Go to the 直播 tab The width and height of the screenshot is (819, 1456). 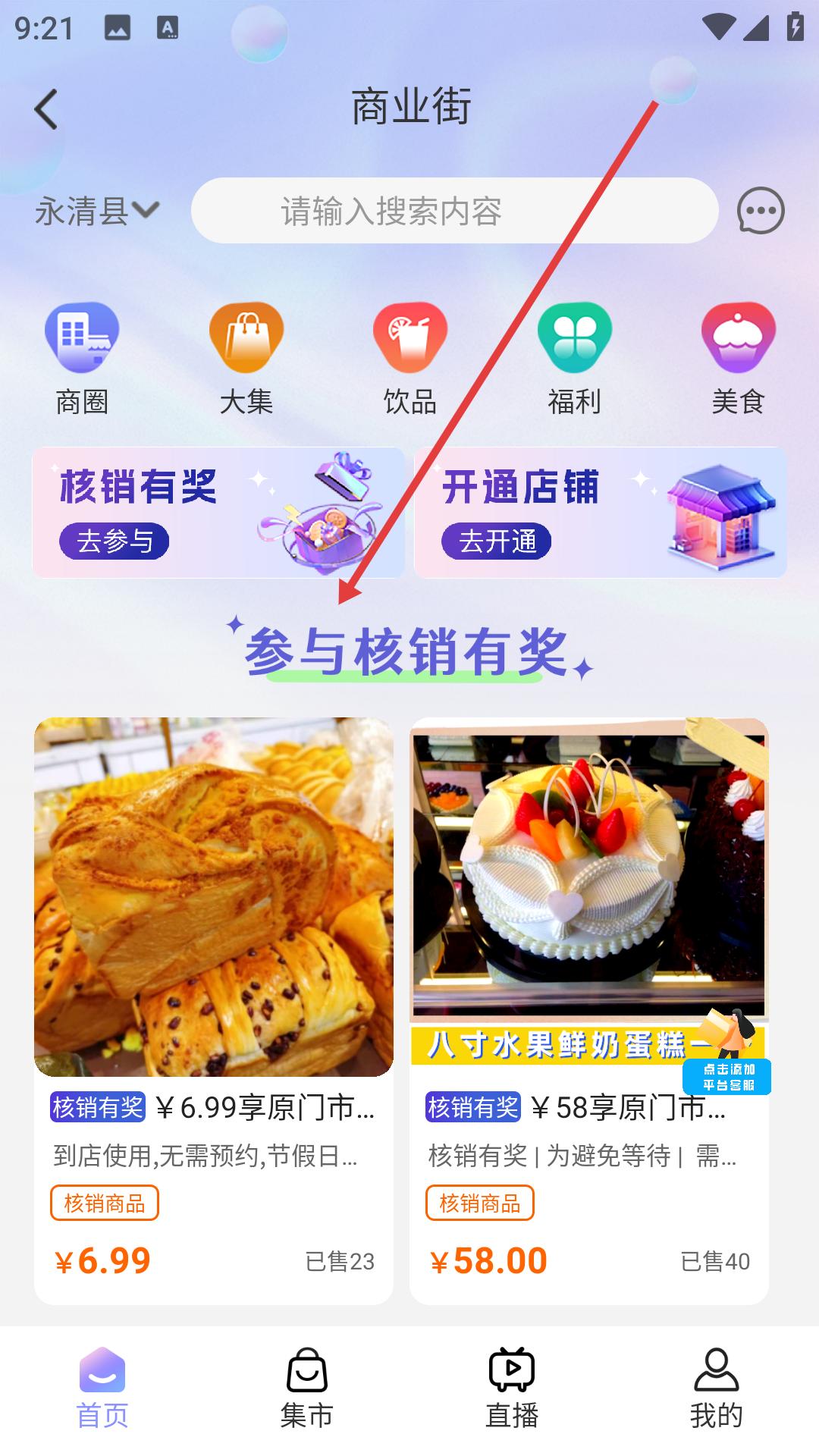pos(512,1389)
